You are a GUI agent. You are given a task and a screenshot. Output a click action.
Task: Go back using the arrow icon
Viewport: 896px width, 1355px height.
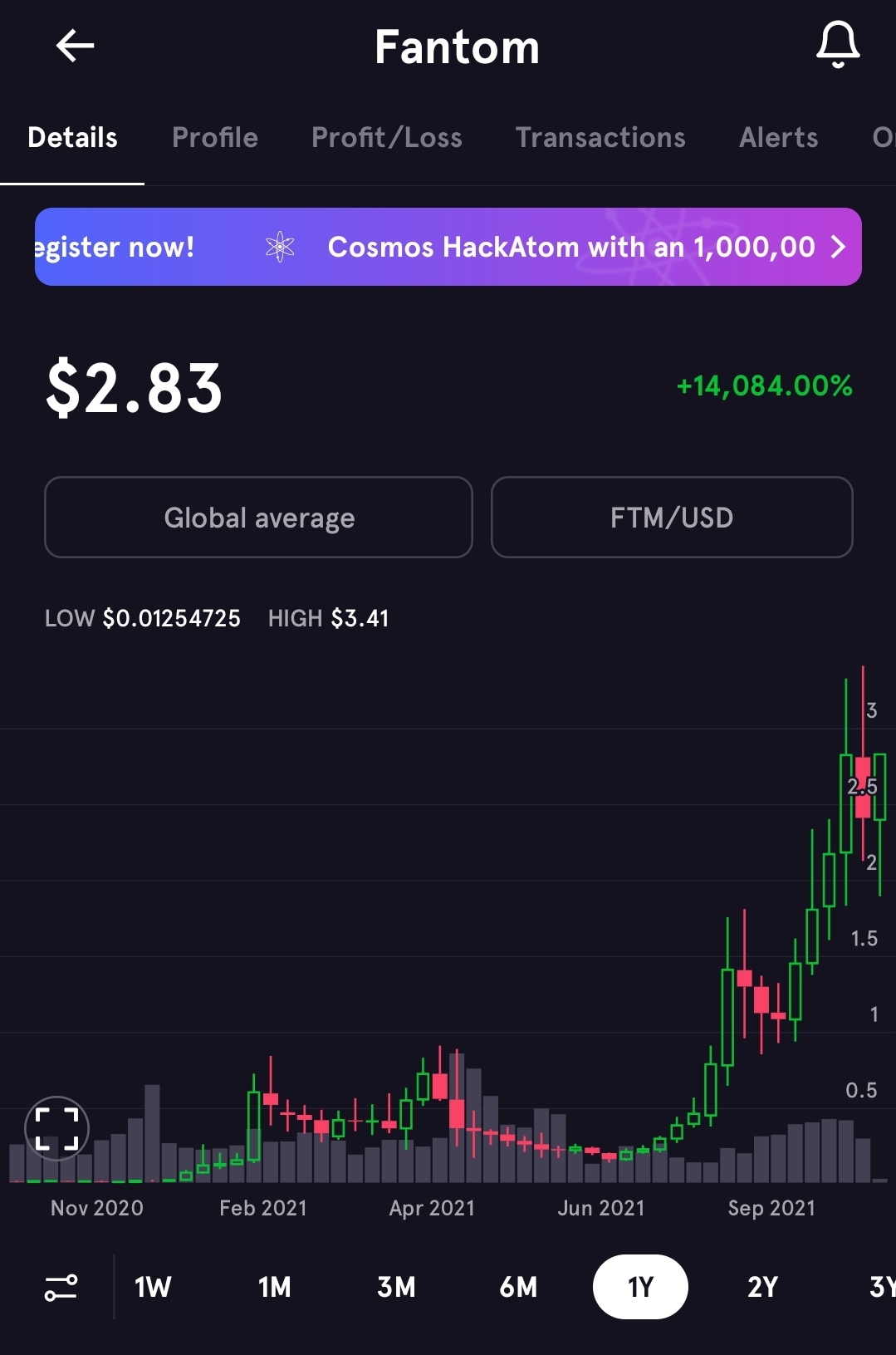(x=75, y=46)
